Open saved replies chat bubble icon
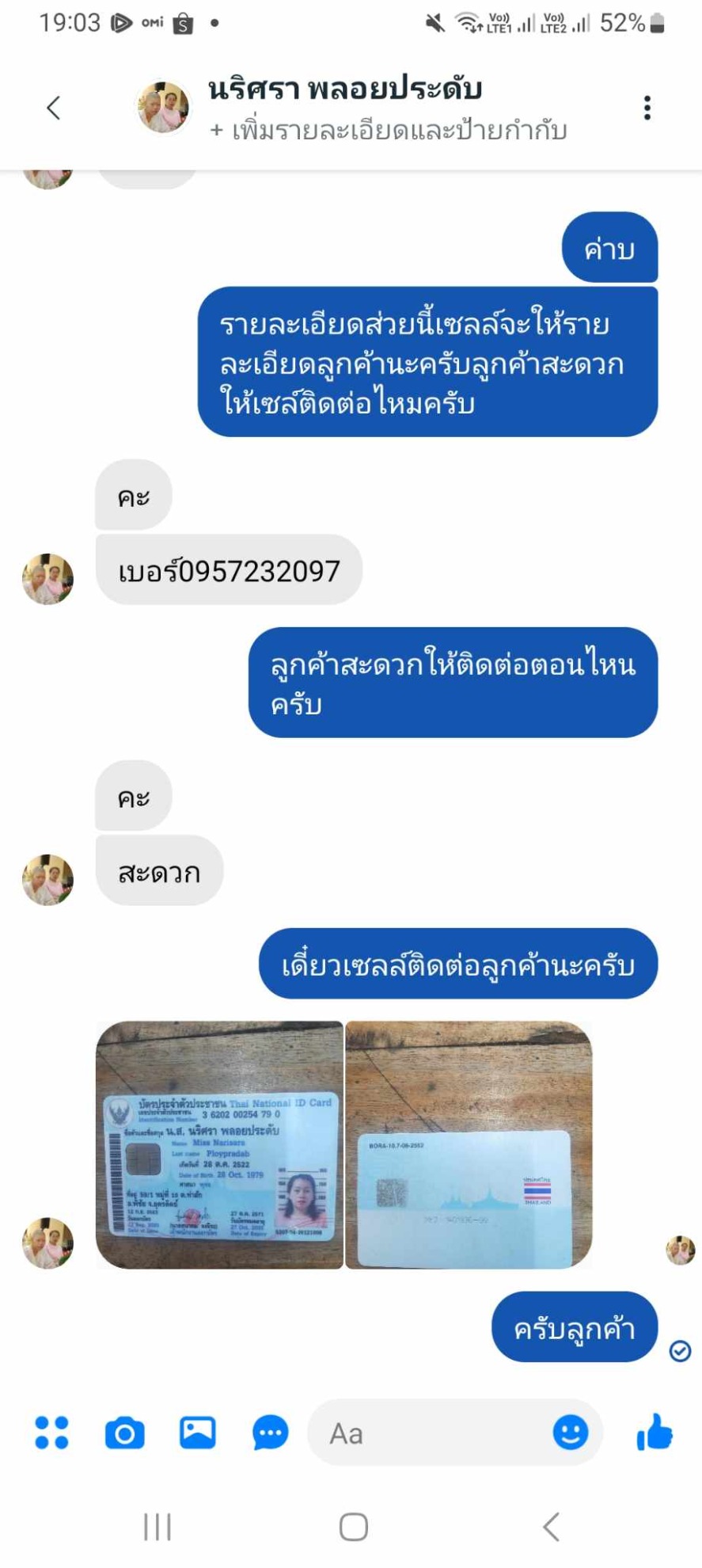This screenshot has width=702, height=1568. point(270,1433)
